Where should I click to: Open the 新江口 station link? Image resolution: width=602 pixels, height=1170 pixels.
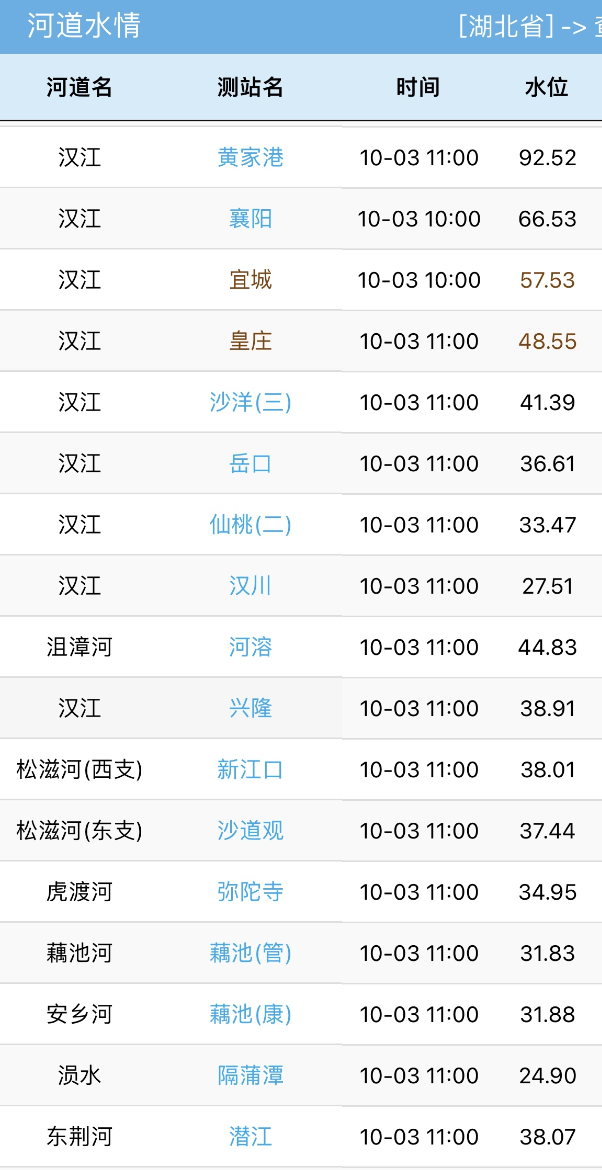(250, 769)
